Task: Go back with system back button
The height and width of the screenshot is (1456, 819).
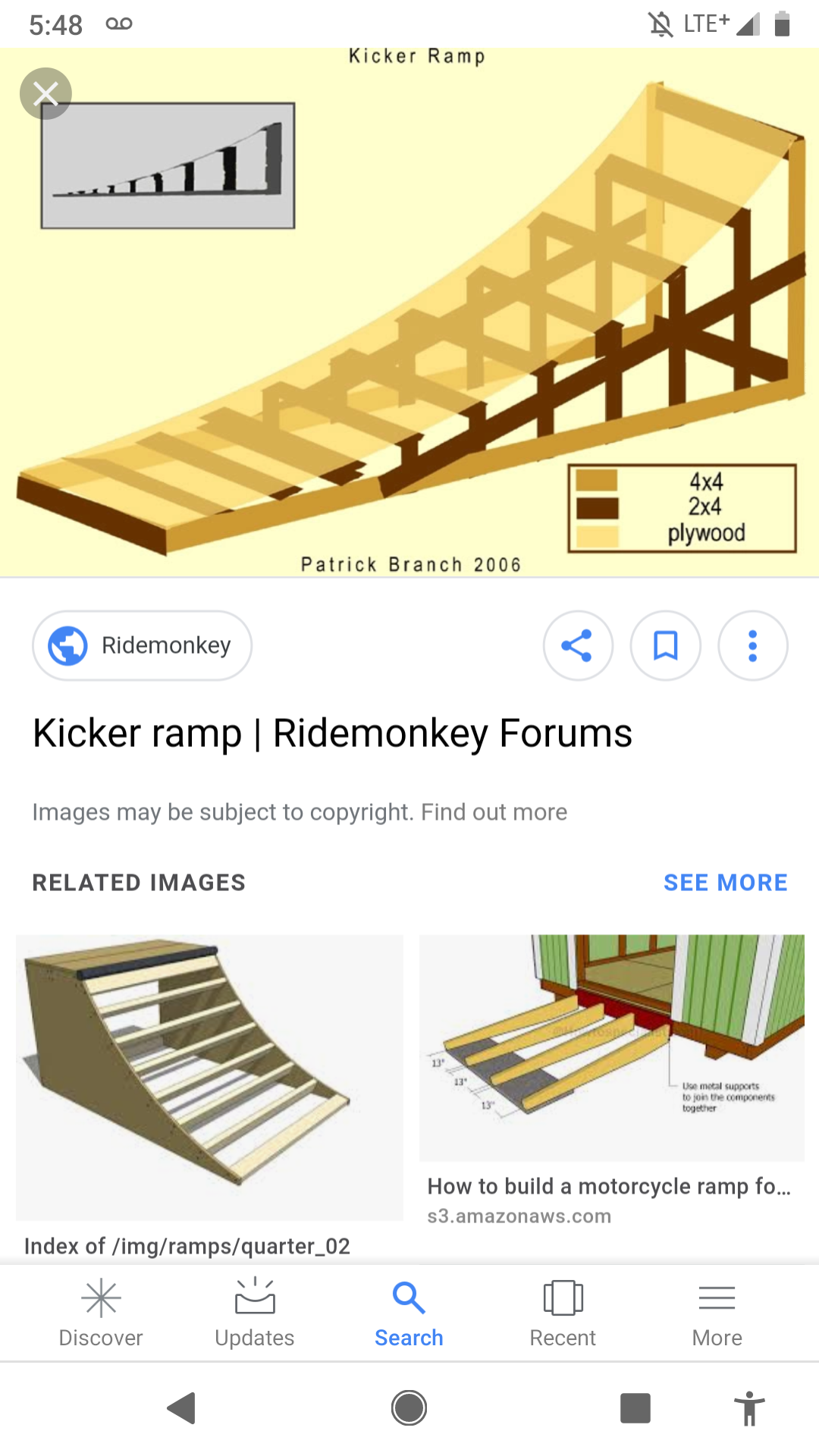Action: (182, 1408)
